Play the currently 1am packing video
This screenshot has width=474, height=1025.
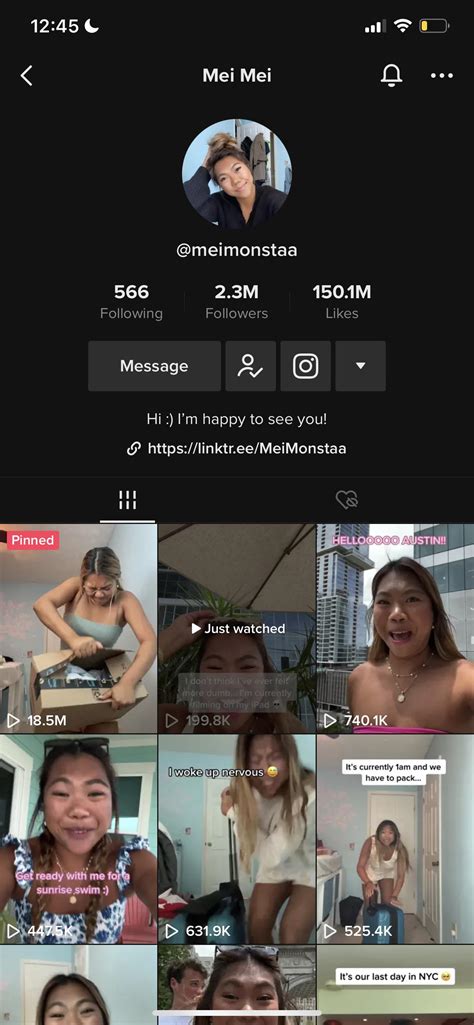click(396, 839)
